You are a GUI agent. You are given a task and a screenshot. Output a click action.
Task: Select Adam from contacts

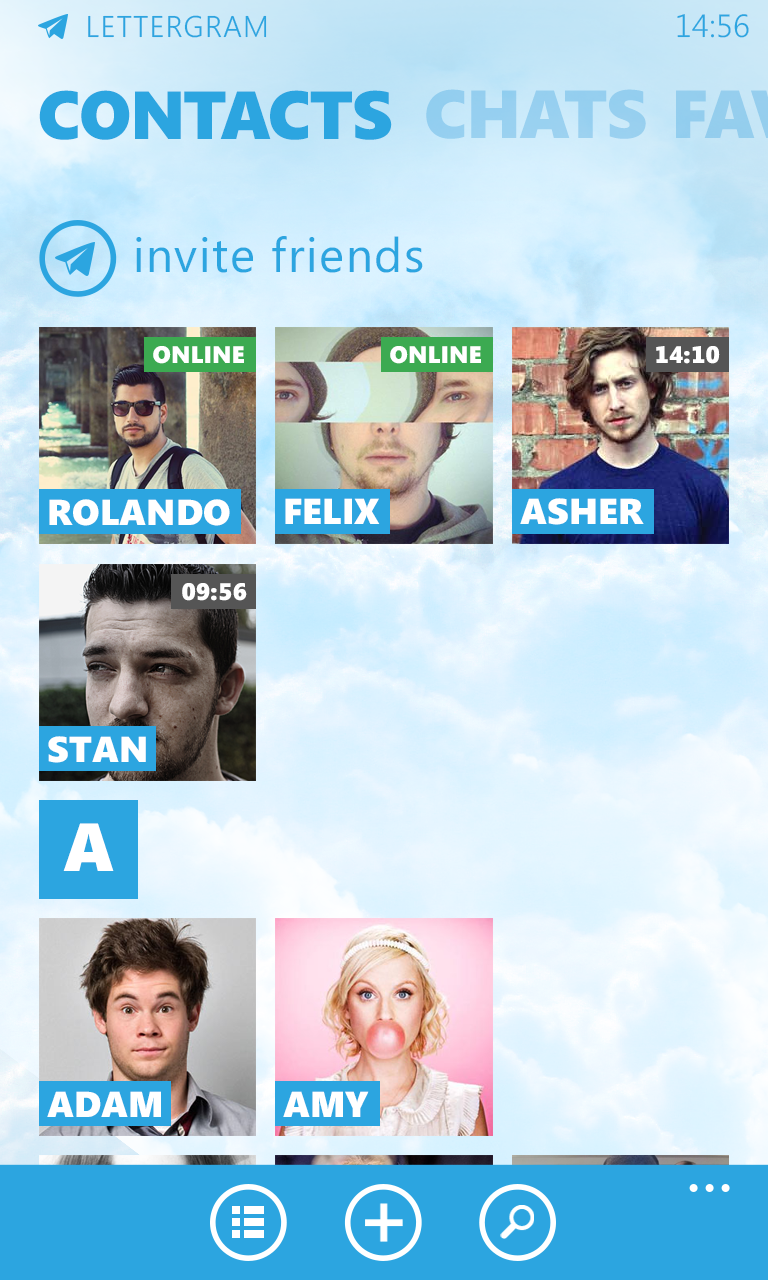coord(147,1026)
